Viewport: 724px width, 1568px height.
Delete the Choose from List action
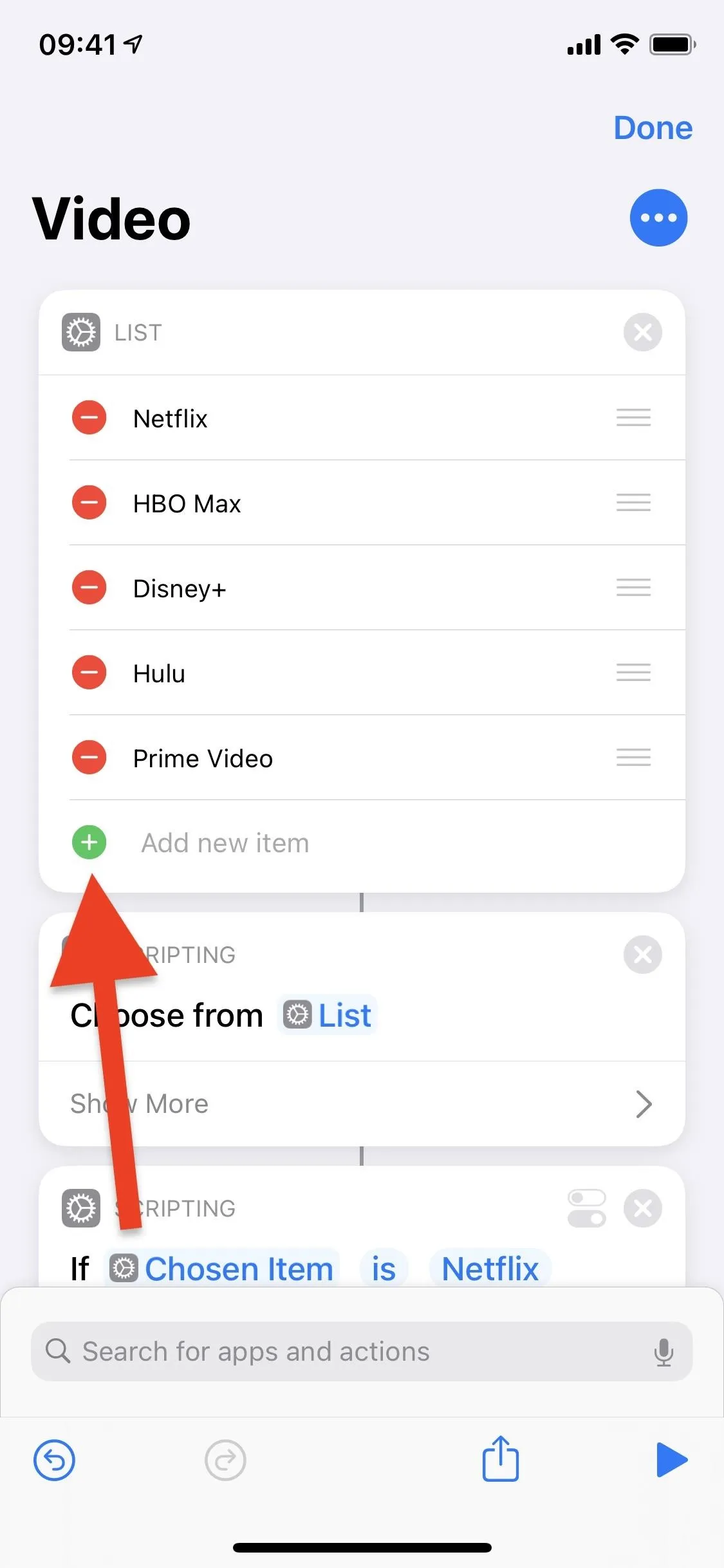coord(642,955)
